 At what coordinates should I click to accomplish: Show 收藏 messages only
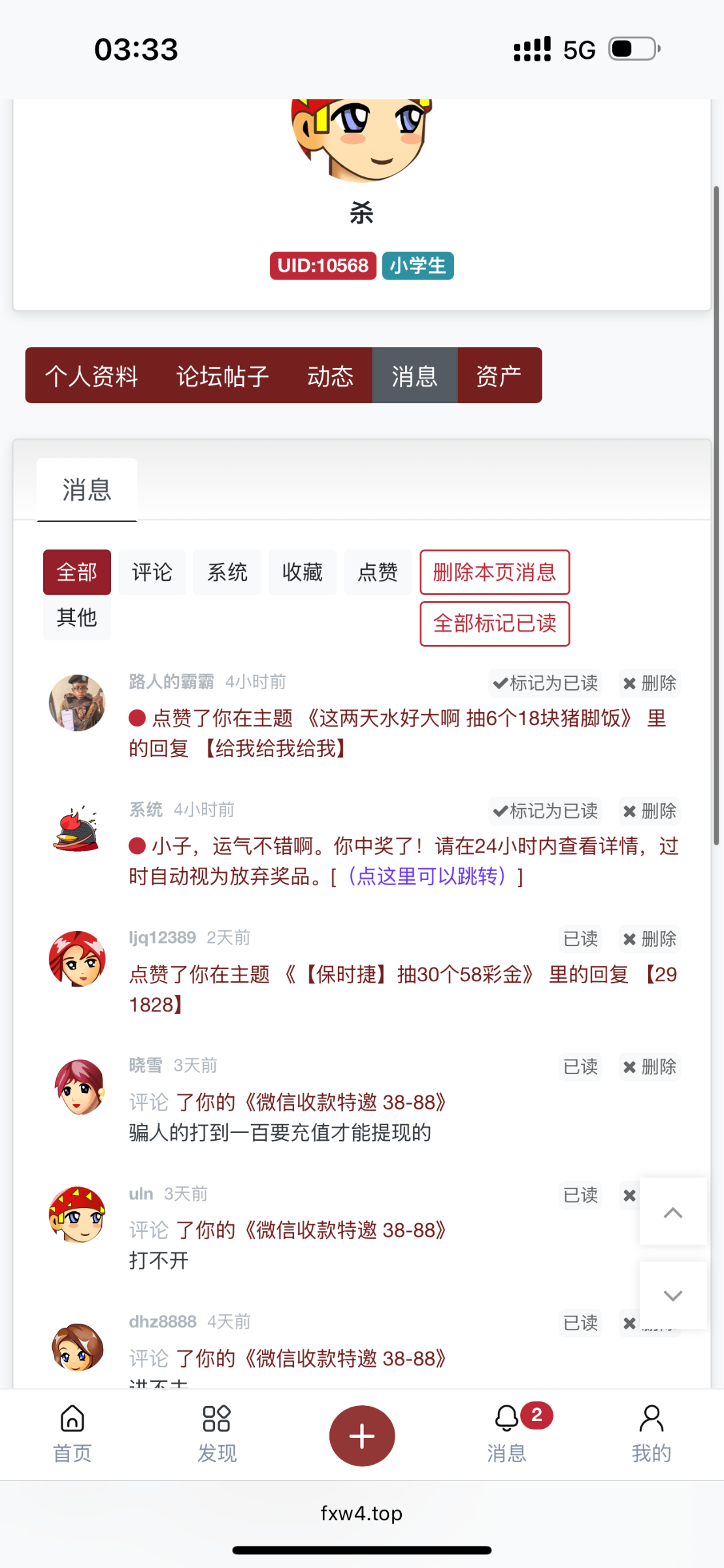303,572
